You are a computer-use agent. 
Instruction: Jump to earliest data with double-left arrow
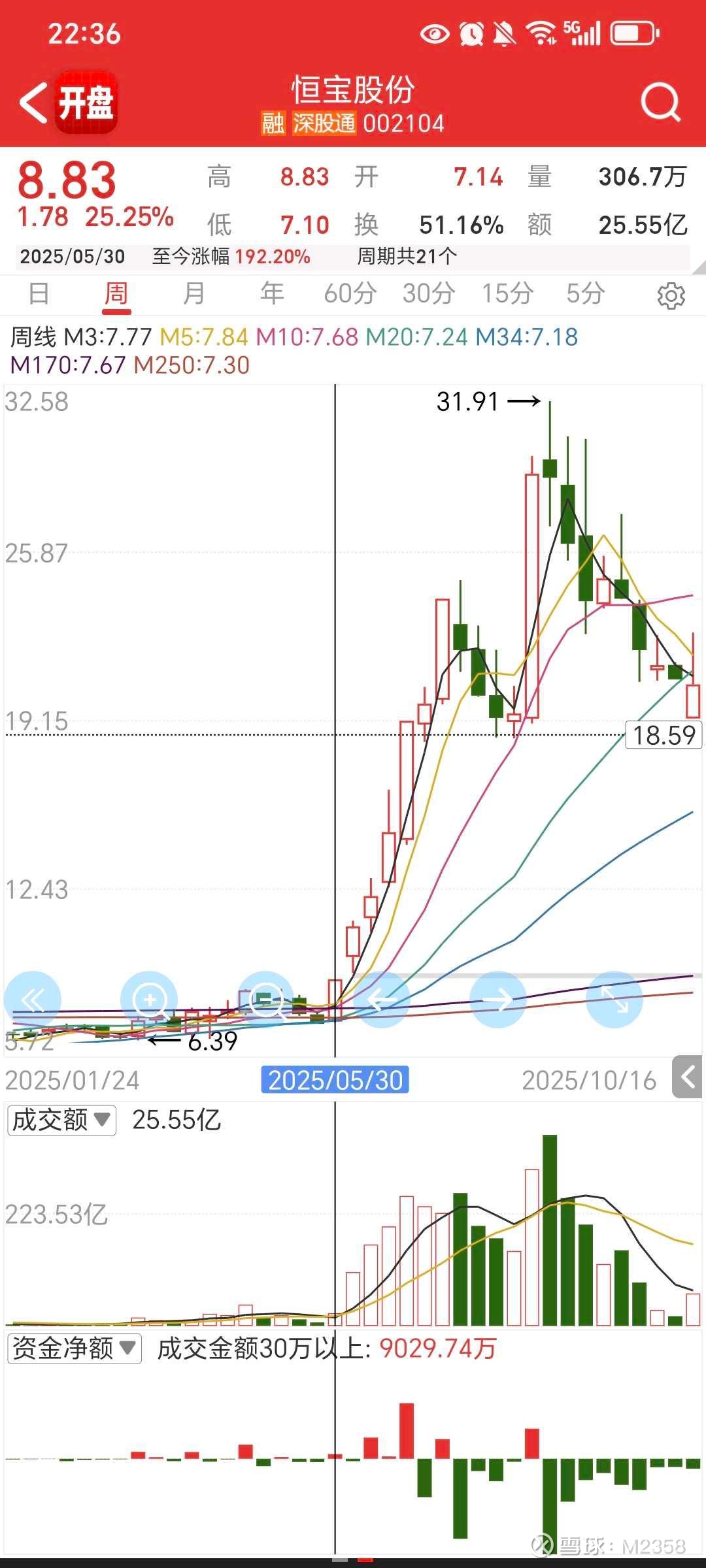pos(32,1000)
